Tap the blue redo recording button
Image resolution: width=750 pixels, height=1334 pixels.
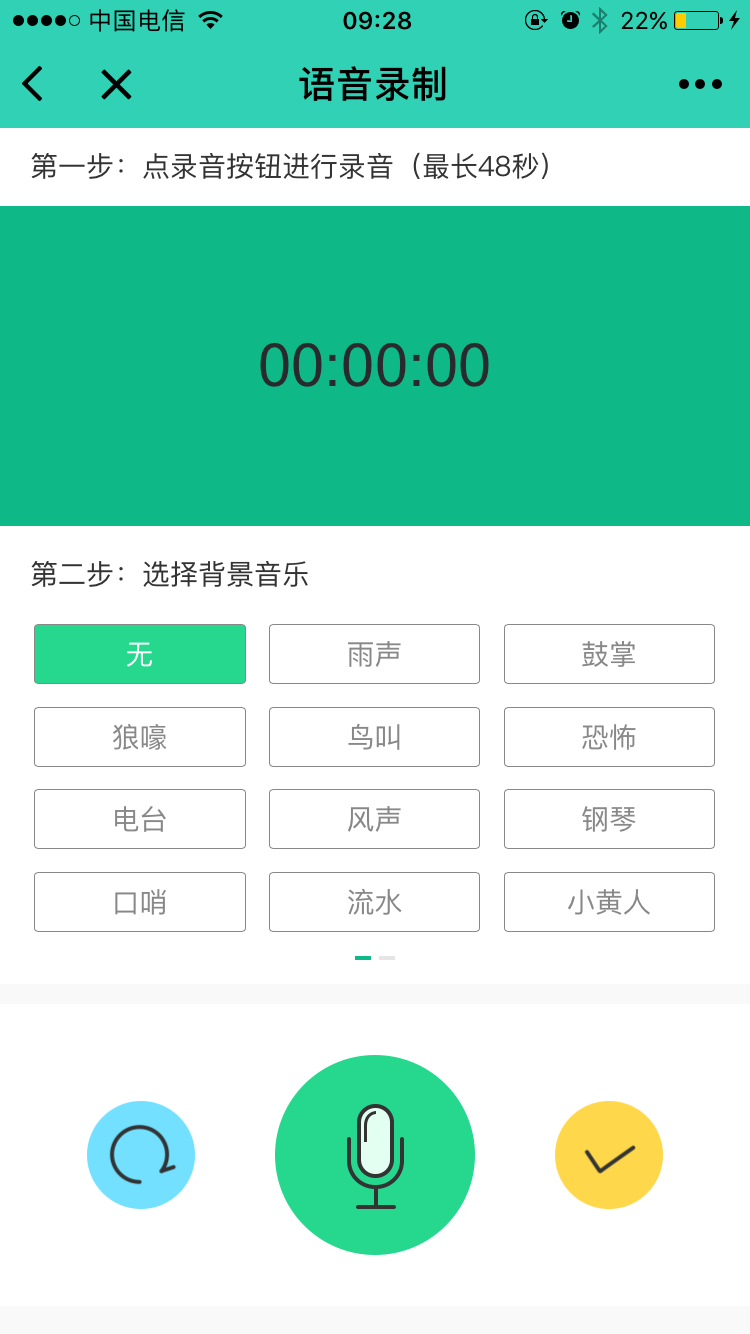coord(141,1155)
